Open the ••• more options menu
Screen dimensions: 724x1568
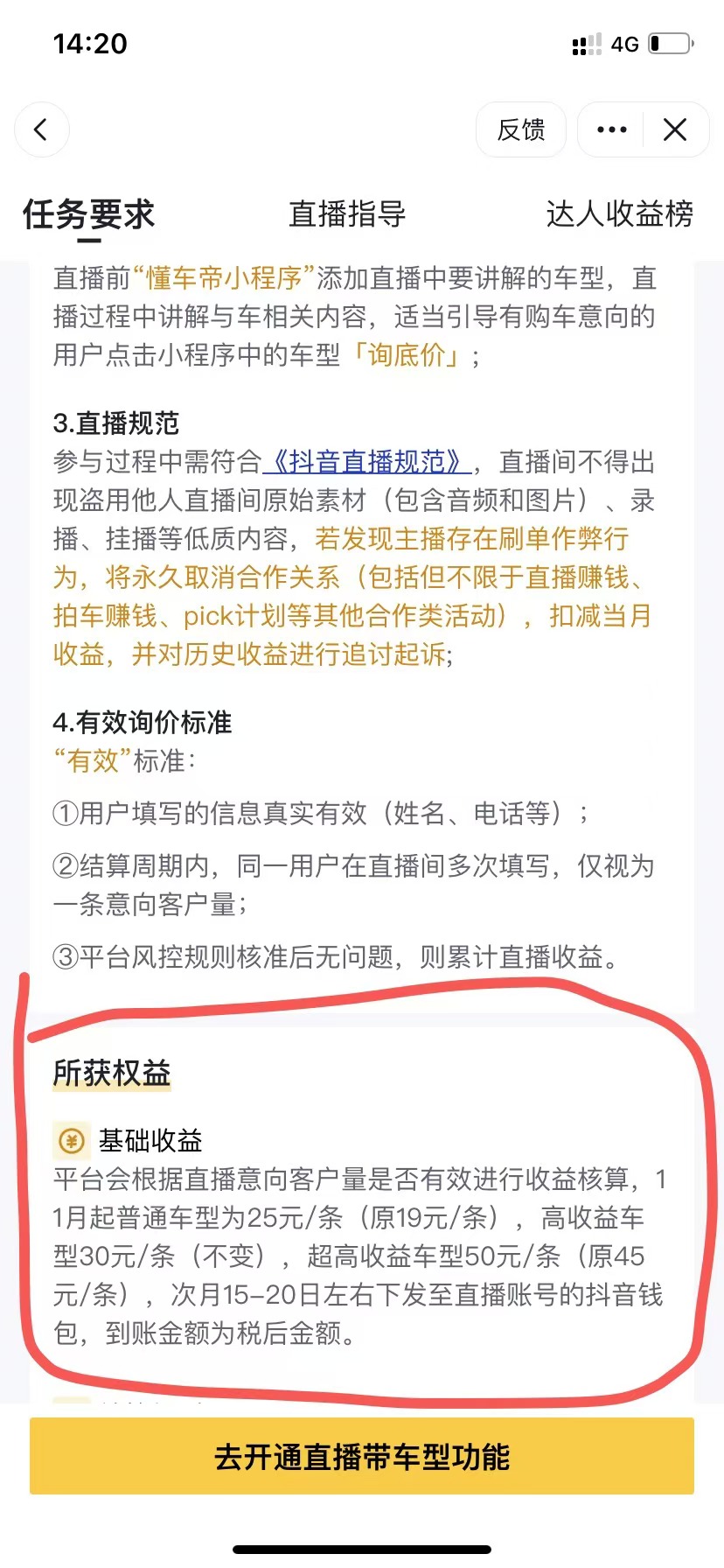[x=609, y=129]
